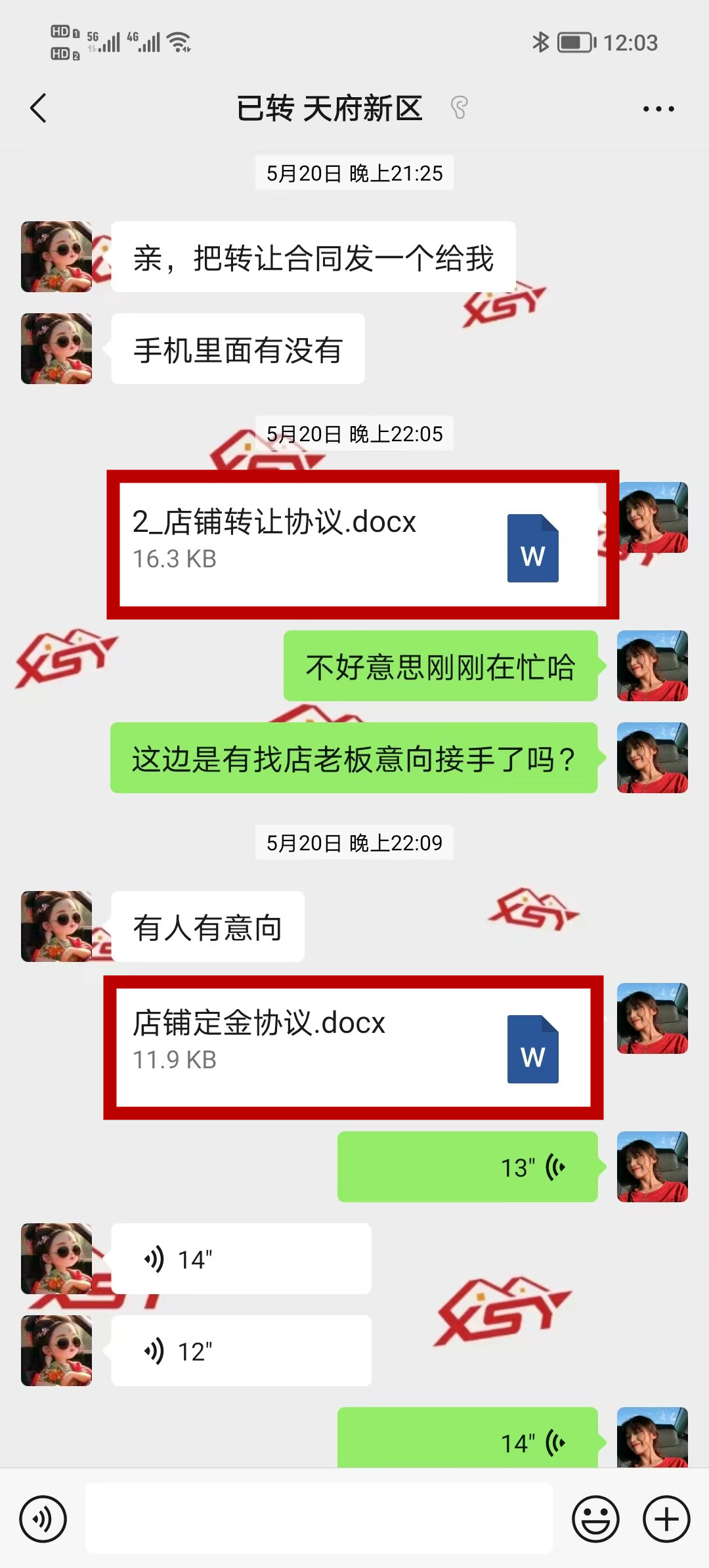Open the contact's avatar beside 有人有意向

[x=56, y=926]
